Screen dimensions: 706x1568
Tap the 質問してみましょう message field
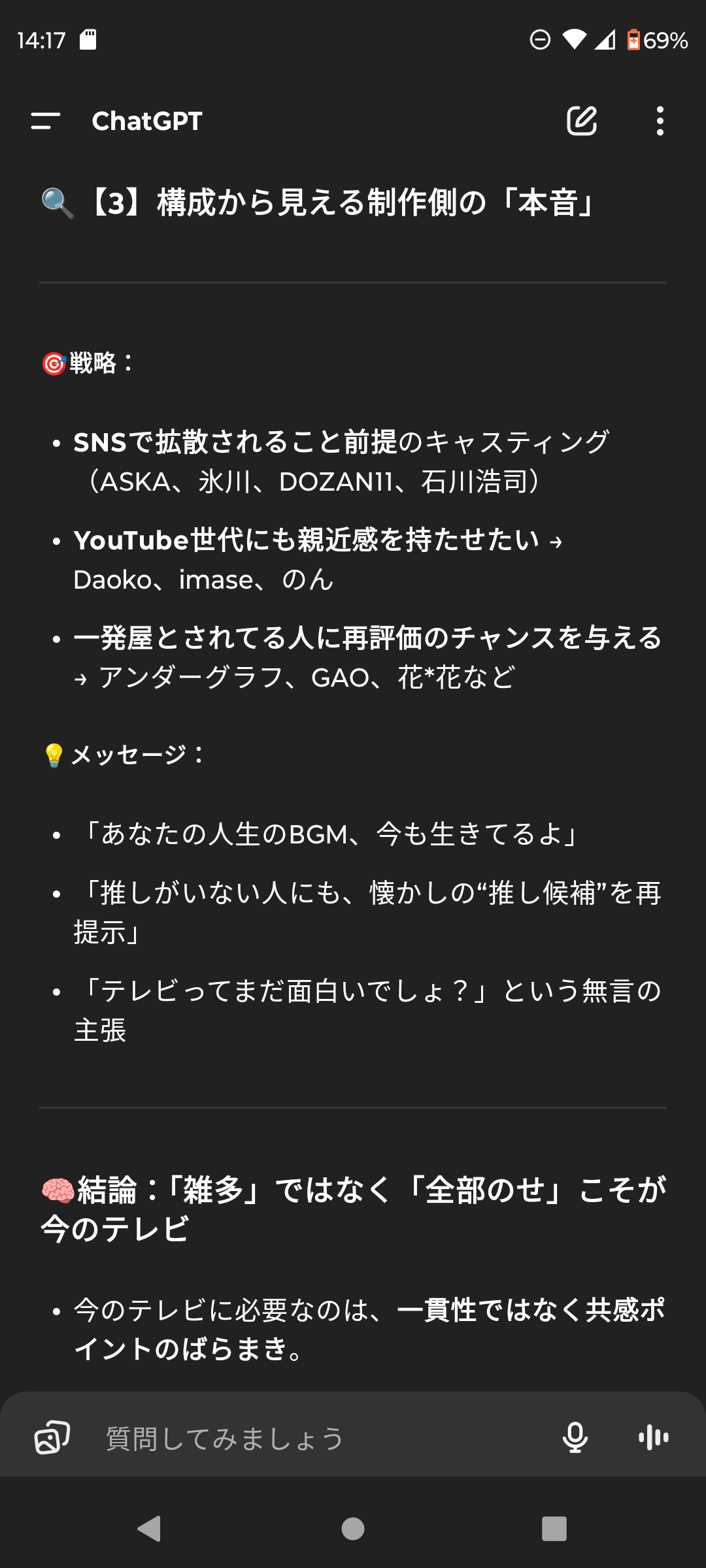click(320, 1439)
